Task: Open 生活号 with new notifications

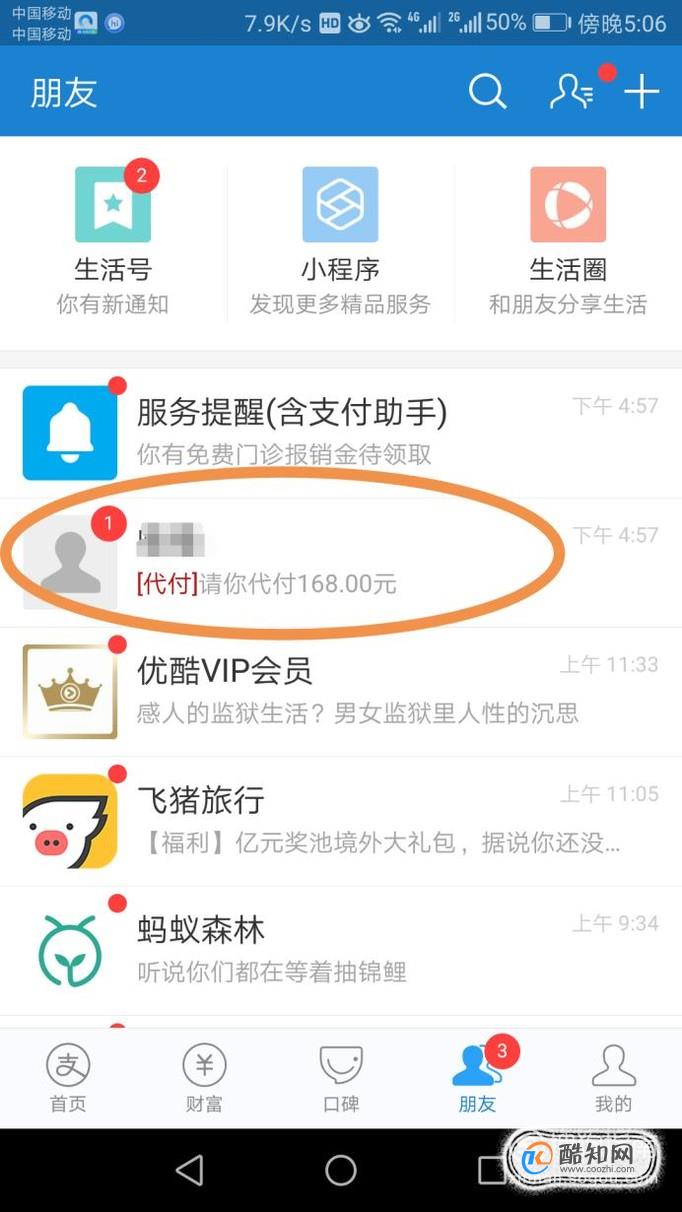Action: 113,240
